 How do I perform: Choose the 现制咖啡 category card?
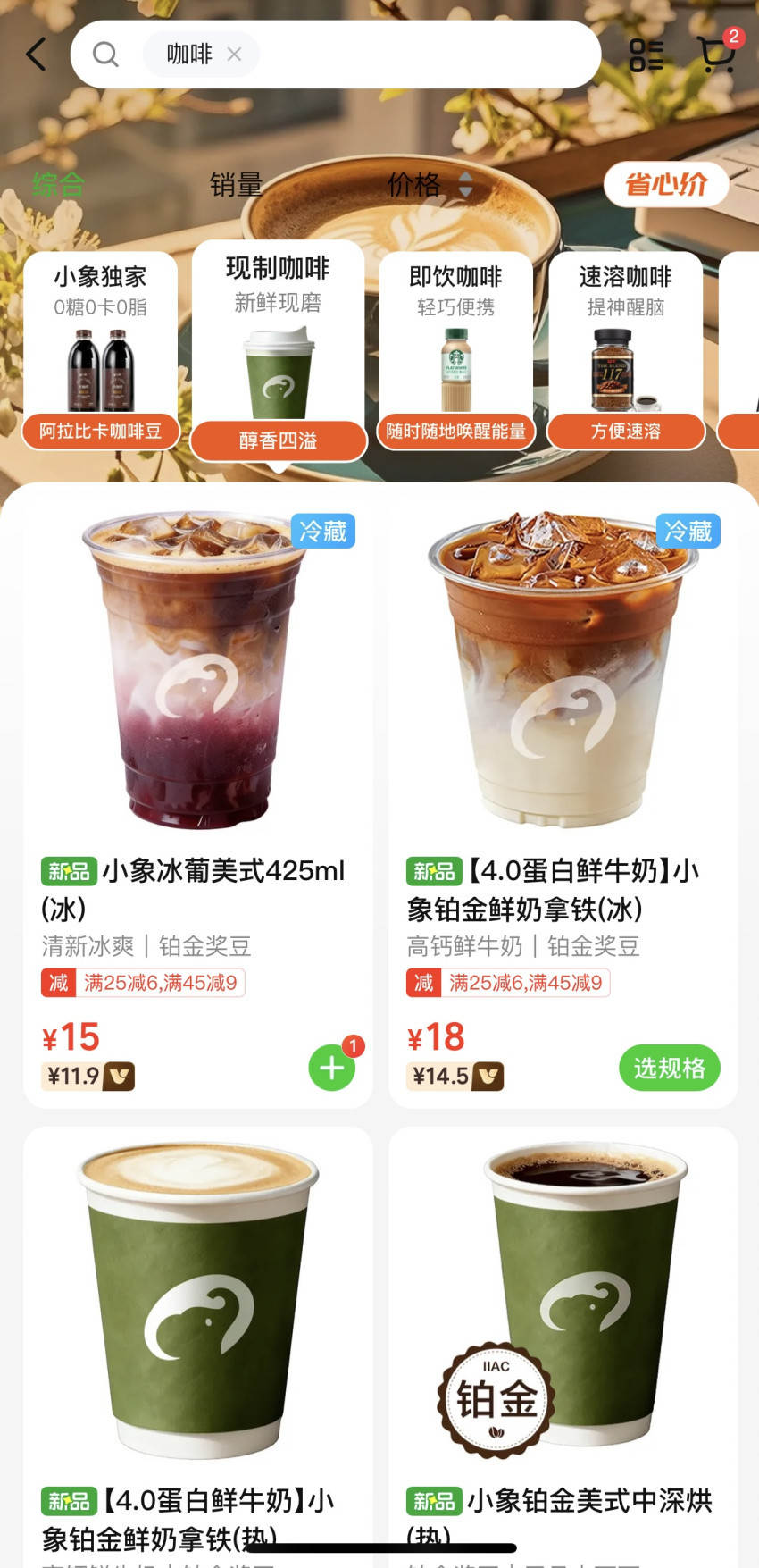pos(278,348)
